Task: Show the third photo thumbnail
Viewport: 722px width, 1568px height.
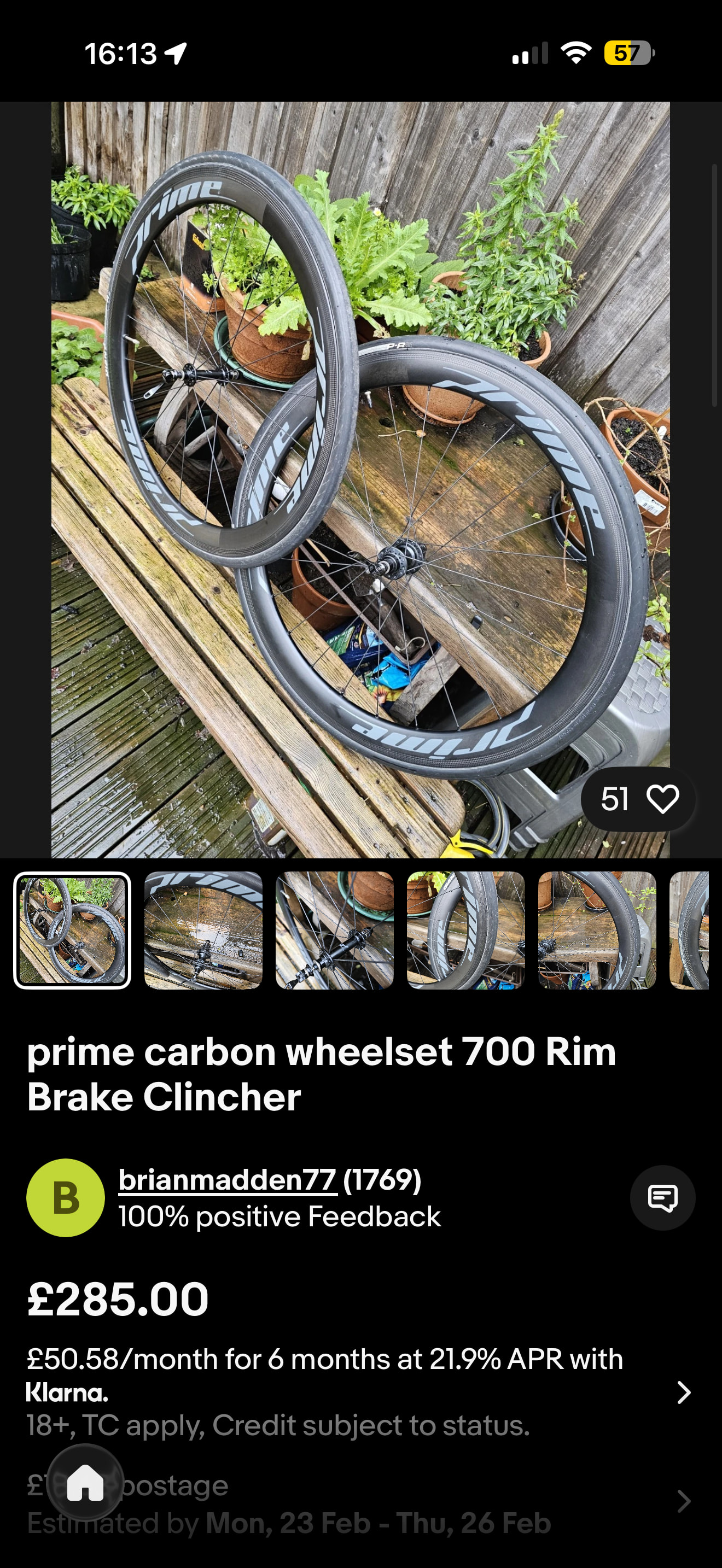Action: click(x=335, y=930)
